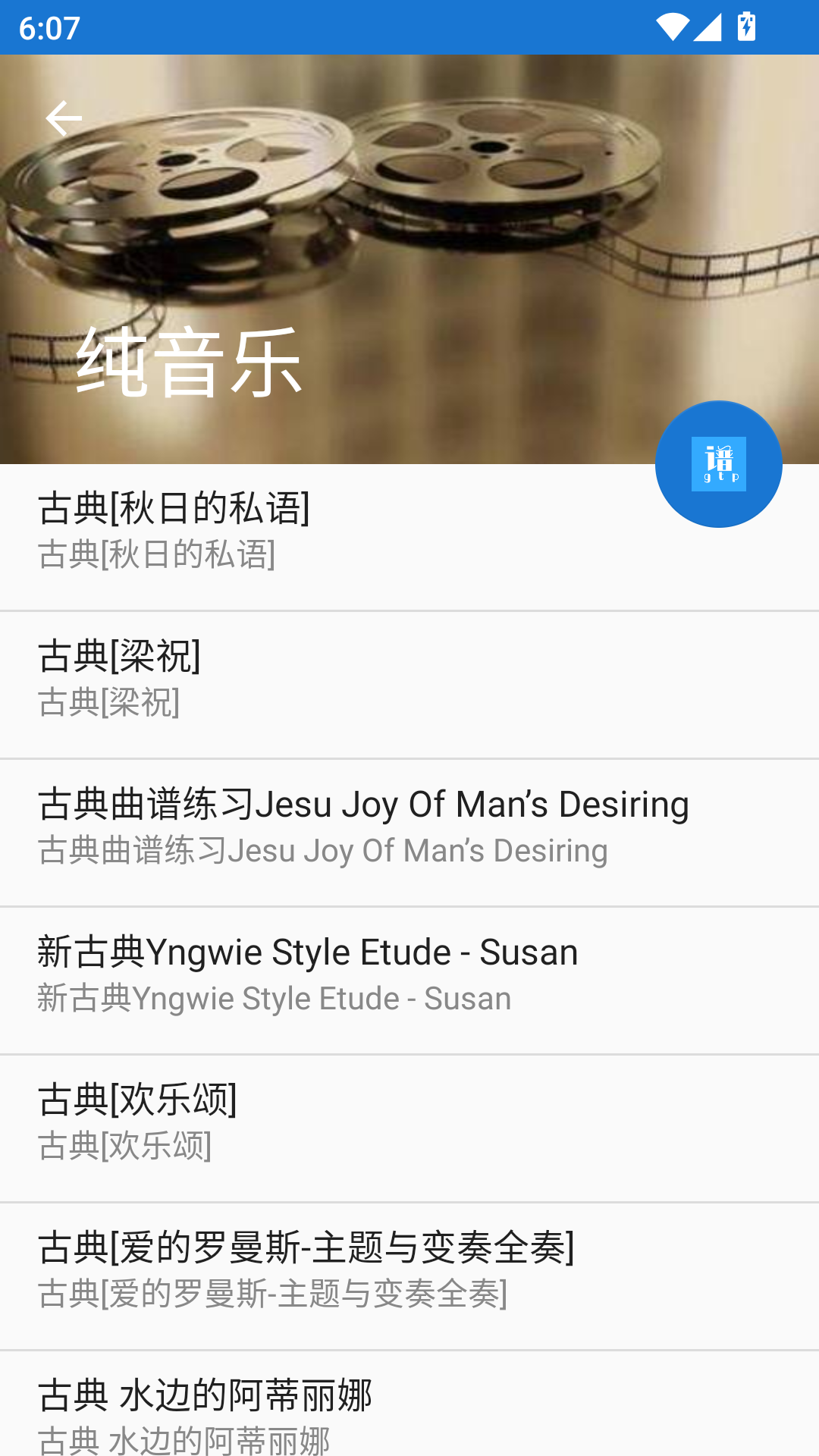
Task: Tap the film reel header image
Action: point(409,227)
